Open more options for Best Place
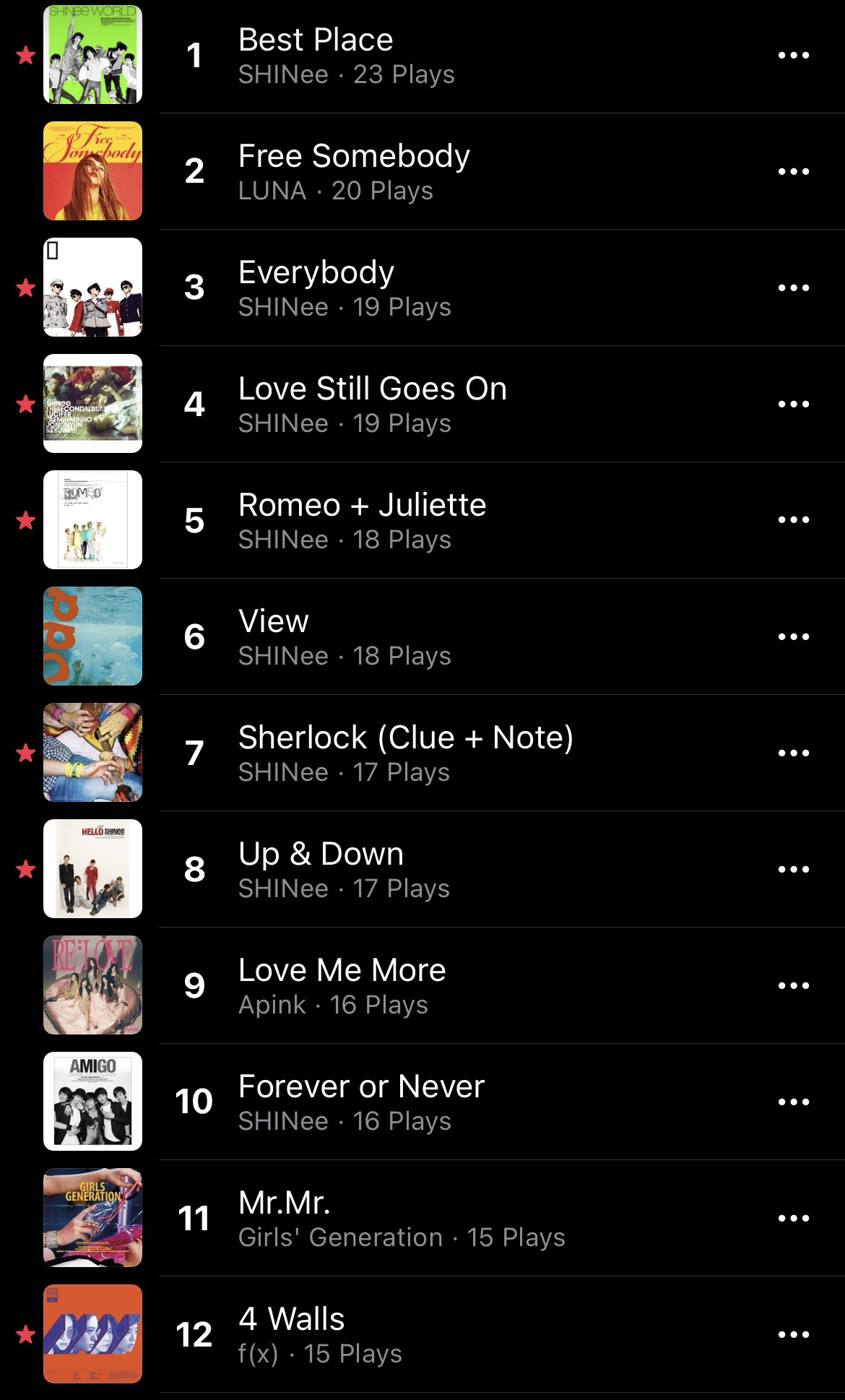The height and width of the screenshot is (1400, 845). (x=793, y=56)
